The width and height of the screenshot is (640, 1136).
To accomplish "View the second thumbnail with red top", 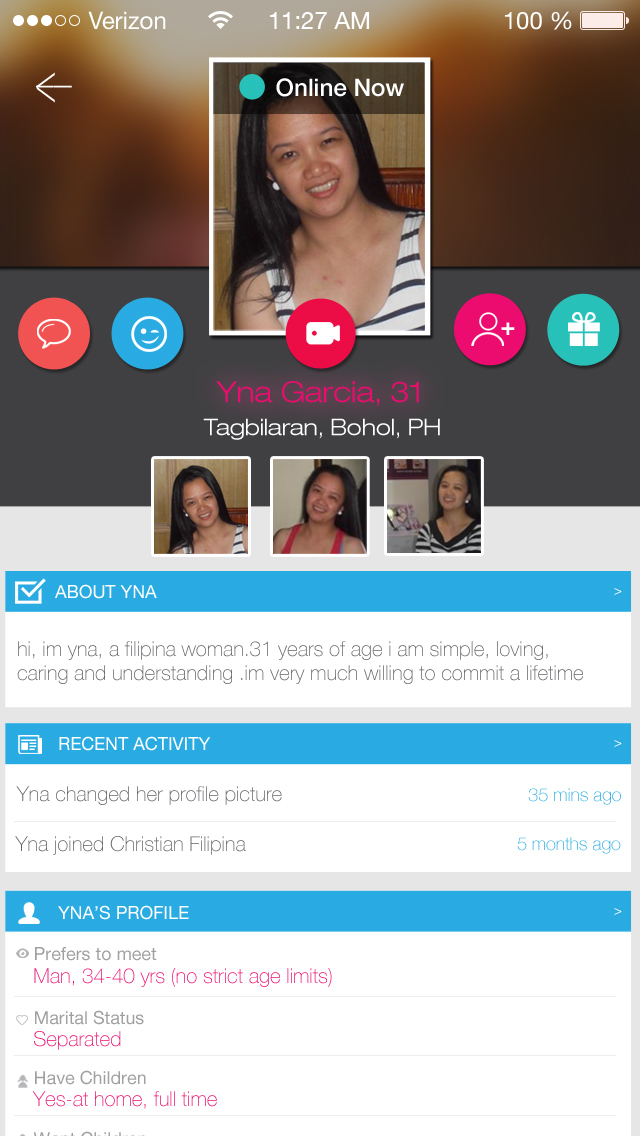I will [320, 506].
